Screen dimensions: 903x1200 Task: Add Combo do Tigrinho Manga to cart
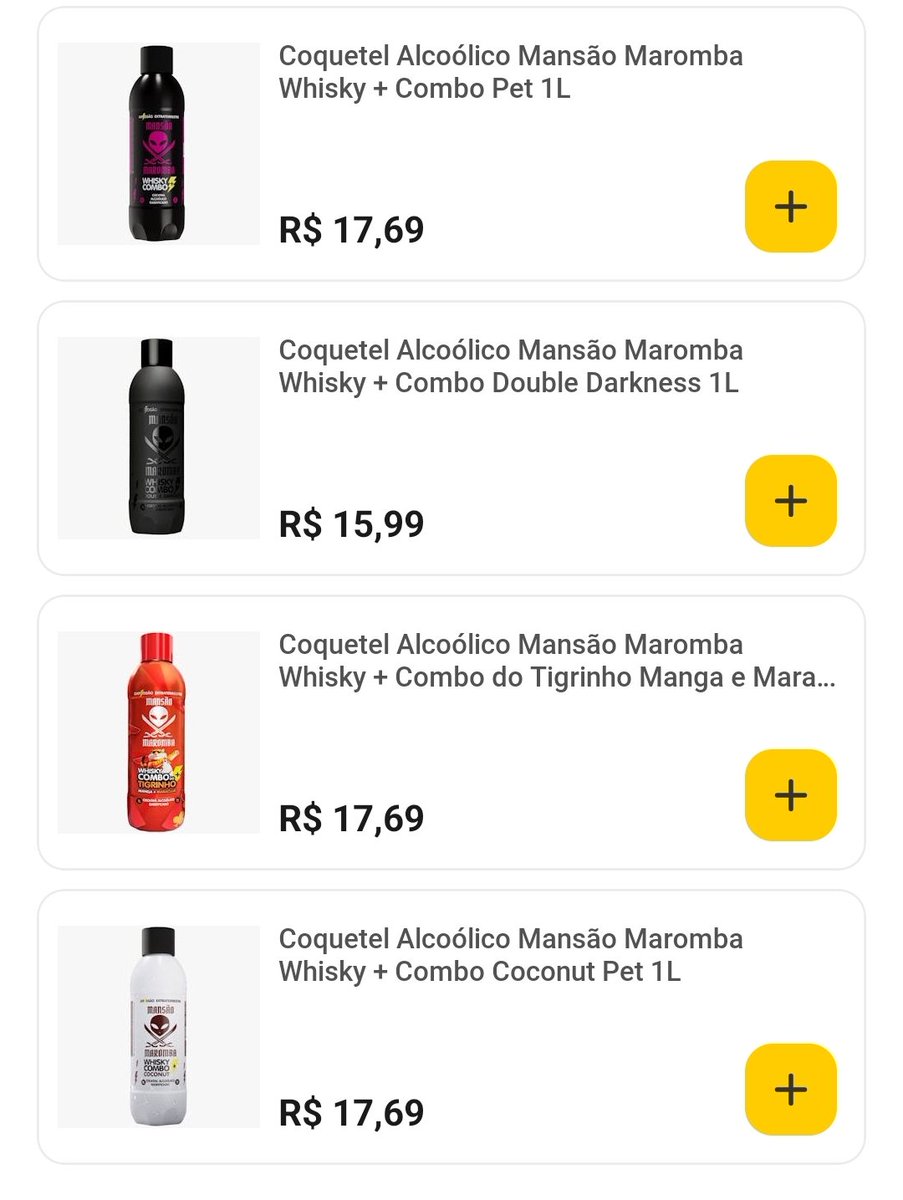click(790, 795)
